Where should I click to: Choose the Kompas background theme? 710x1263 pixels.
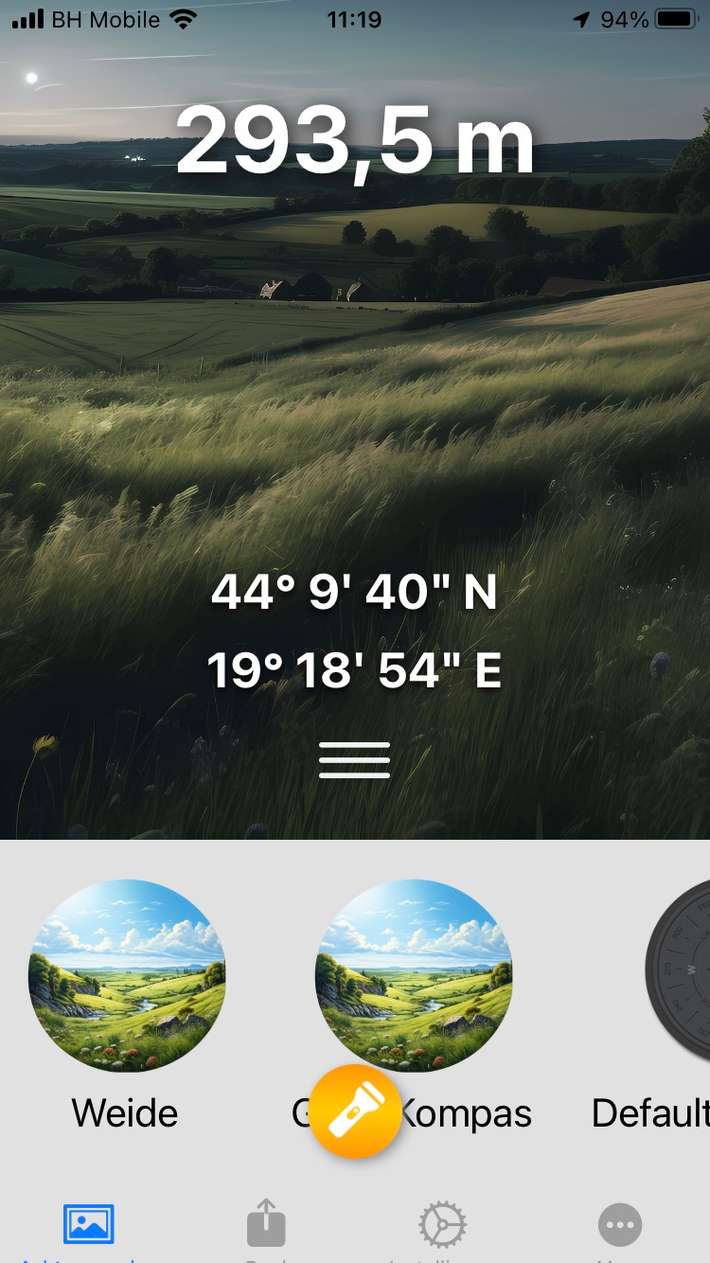[x=414, y=977]
